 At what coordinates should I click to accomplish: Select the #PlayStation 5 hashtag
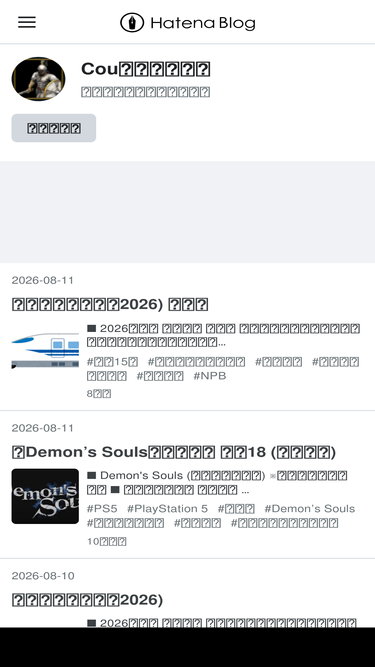pos(168,509)
